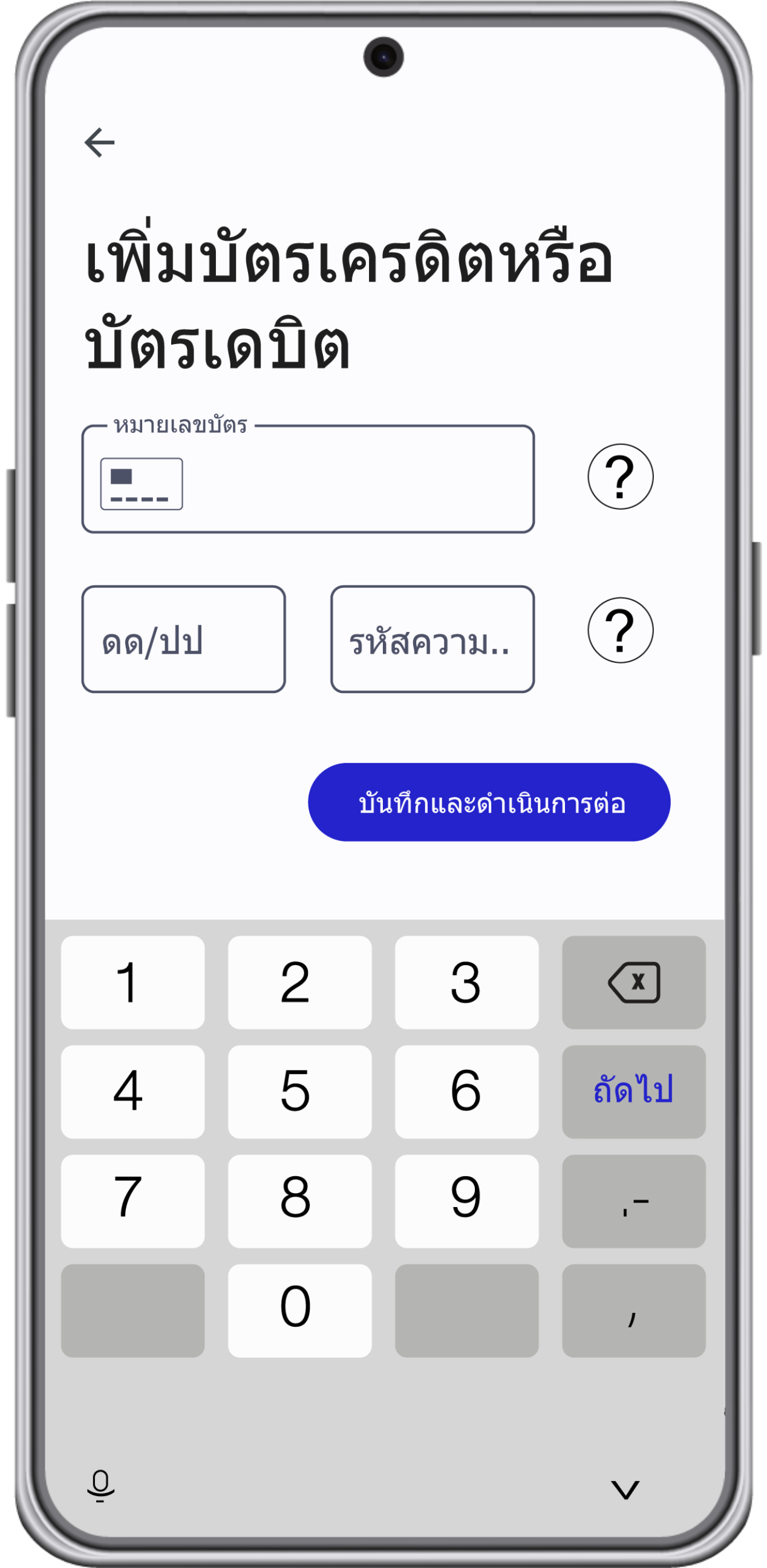
Task: Tap digit 0 on keypad
Action: (x=299, y=1310)
